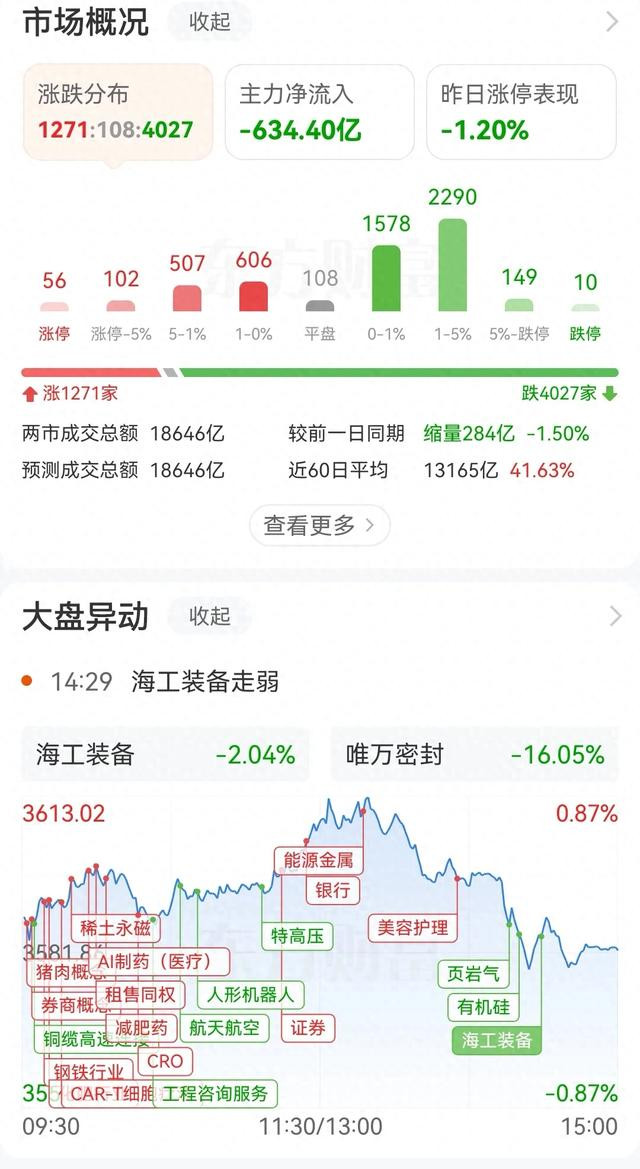Select the 有机硅 marker on the chart

[x=483, y=1007]
